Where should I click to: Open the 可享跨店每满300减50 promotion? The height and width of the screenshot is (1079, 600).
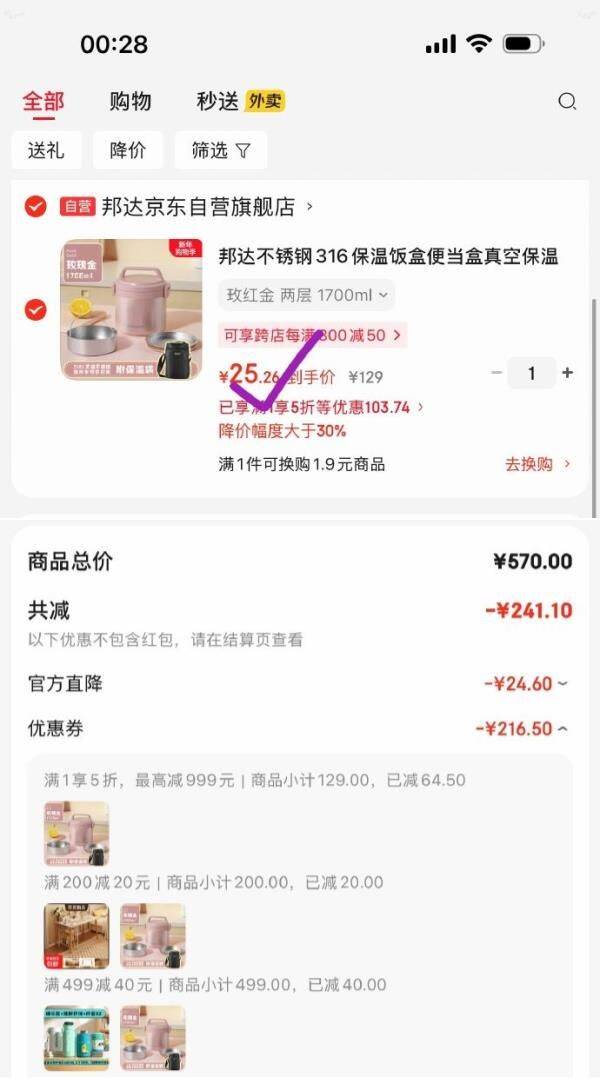coord(312,335)
